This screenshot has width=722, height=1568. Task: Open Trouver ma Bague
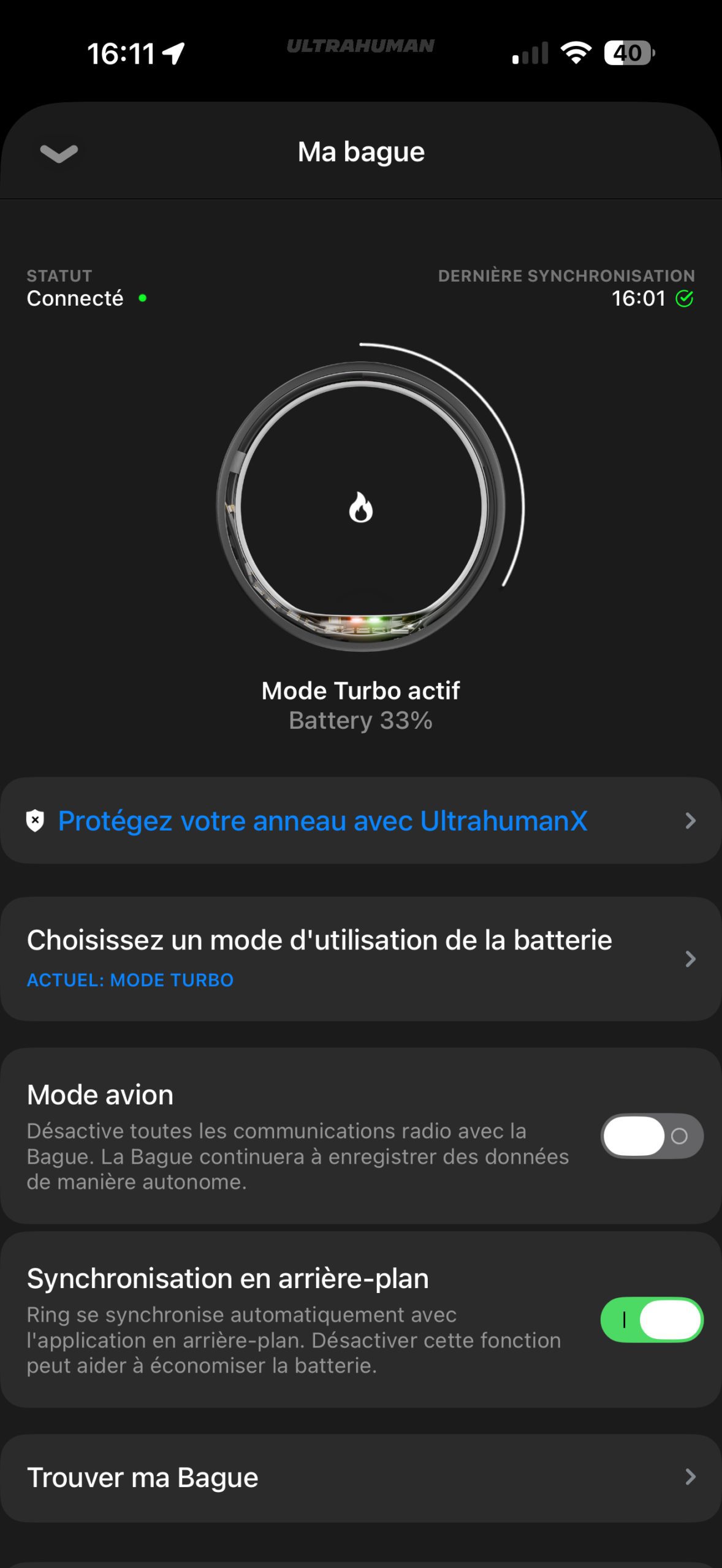360,1477
